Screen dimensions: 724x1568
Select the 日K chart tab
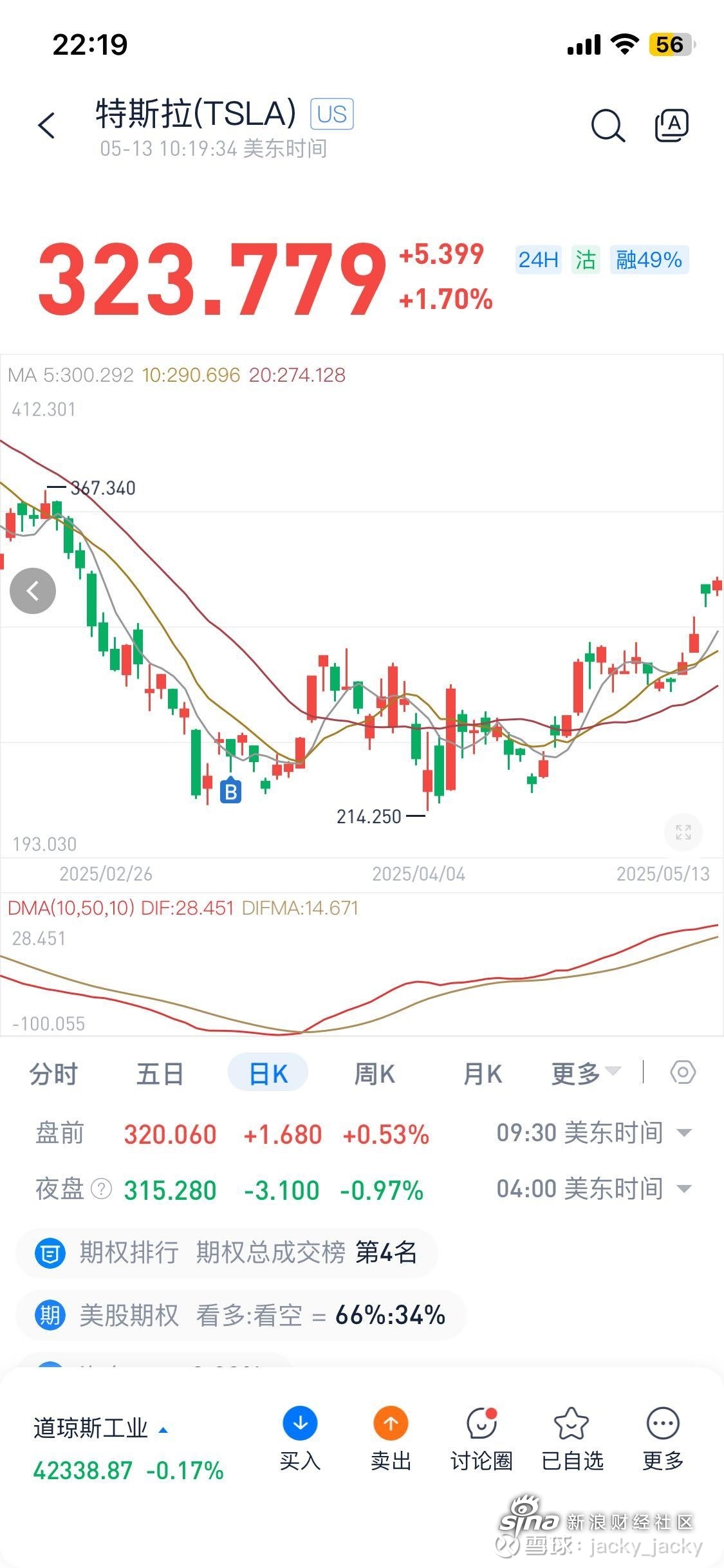268,1073
